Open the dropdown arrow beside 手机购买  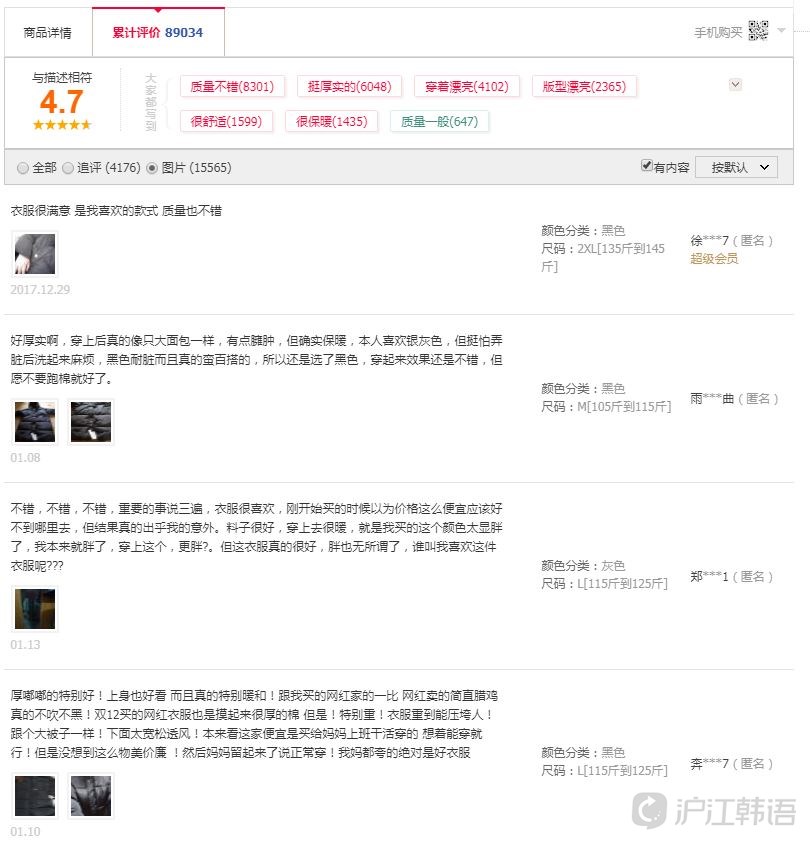point(781,31)
